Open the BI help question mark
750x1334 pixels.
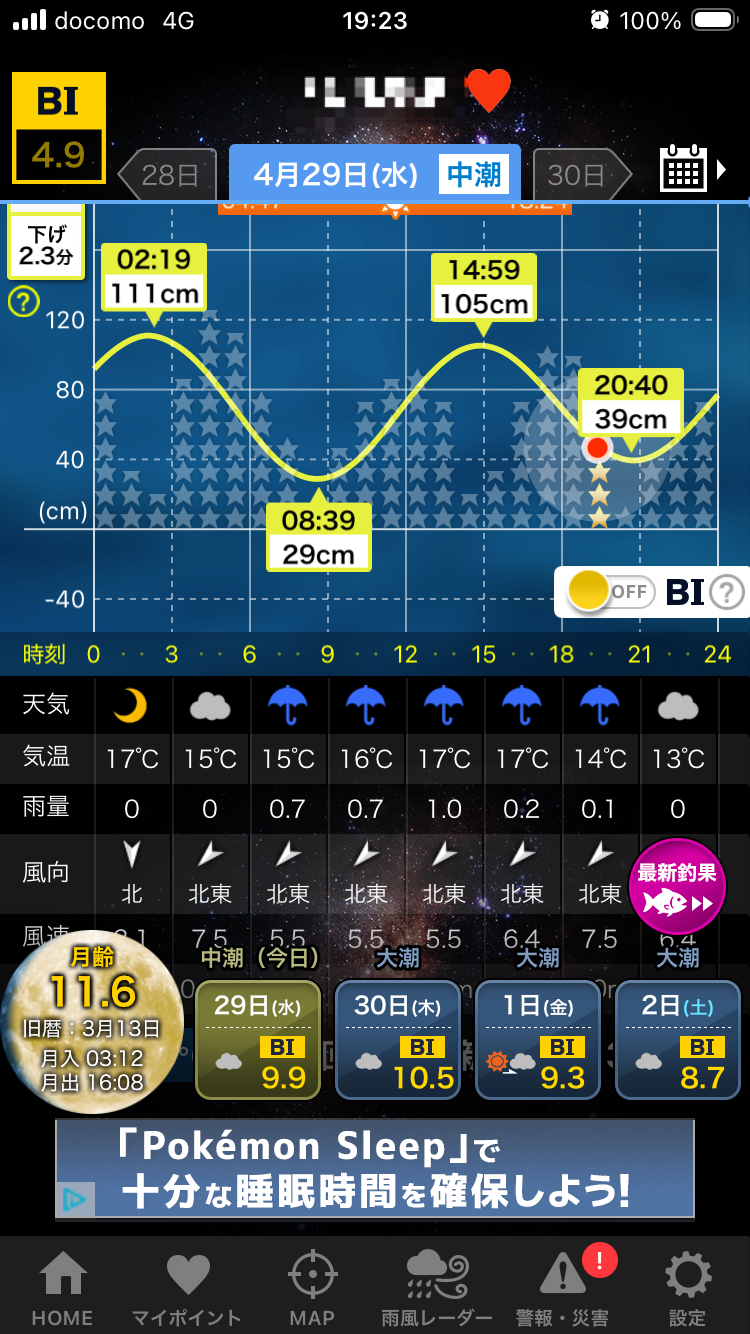click(x=727, y=593)
